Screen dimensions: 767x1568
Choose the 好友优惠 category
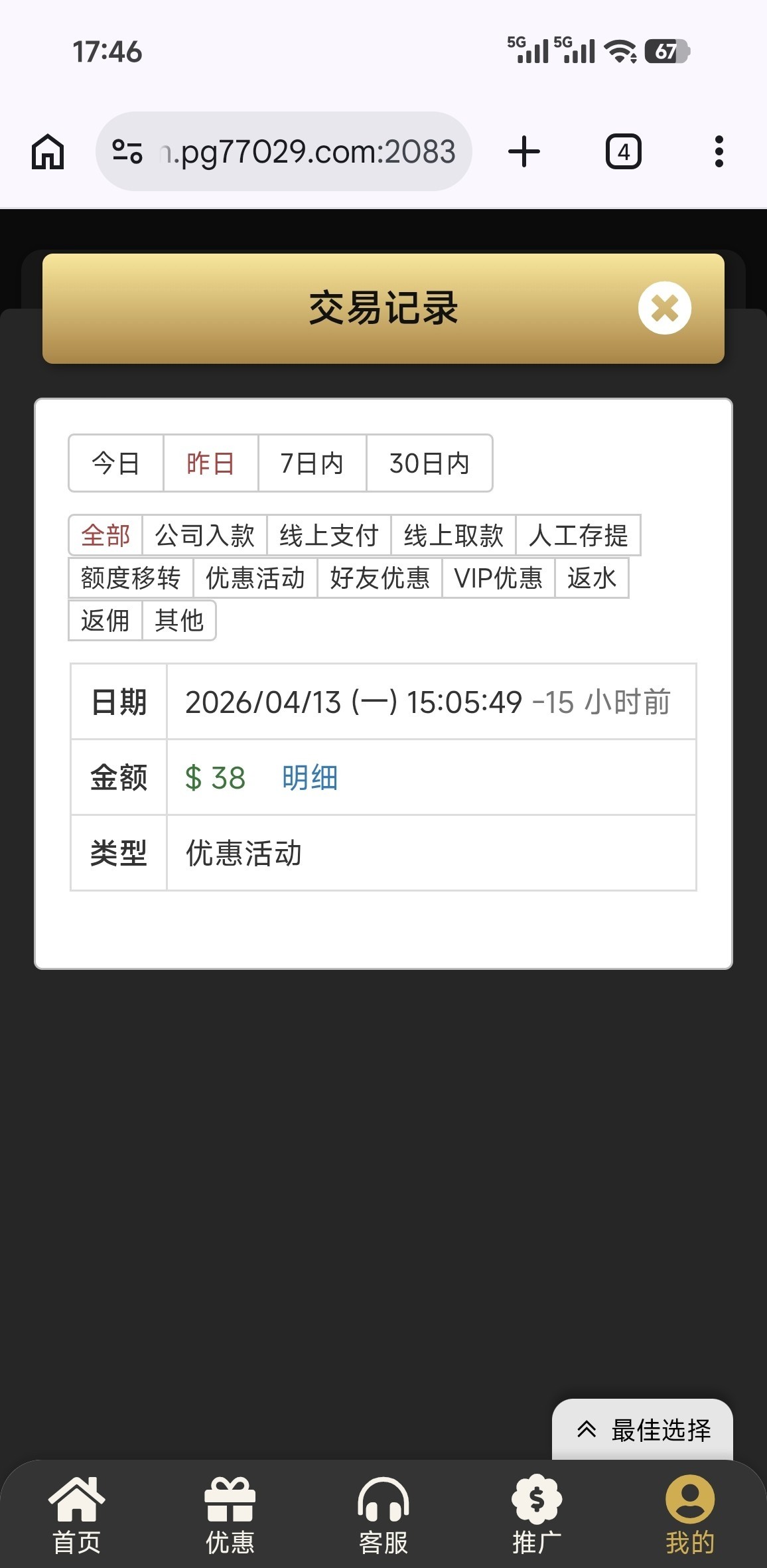click(x=380, y=578)
